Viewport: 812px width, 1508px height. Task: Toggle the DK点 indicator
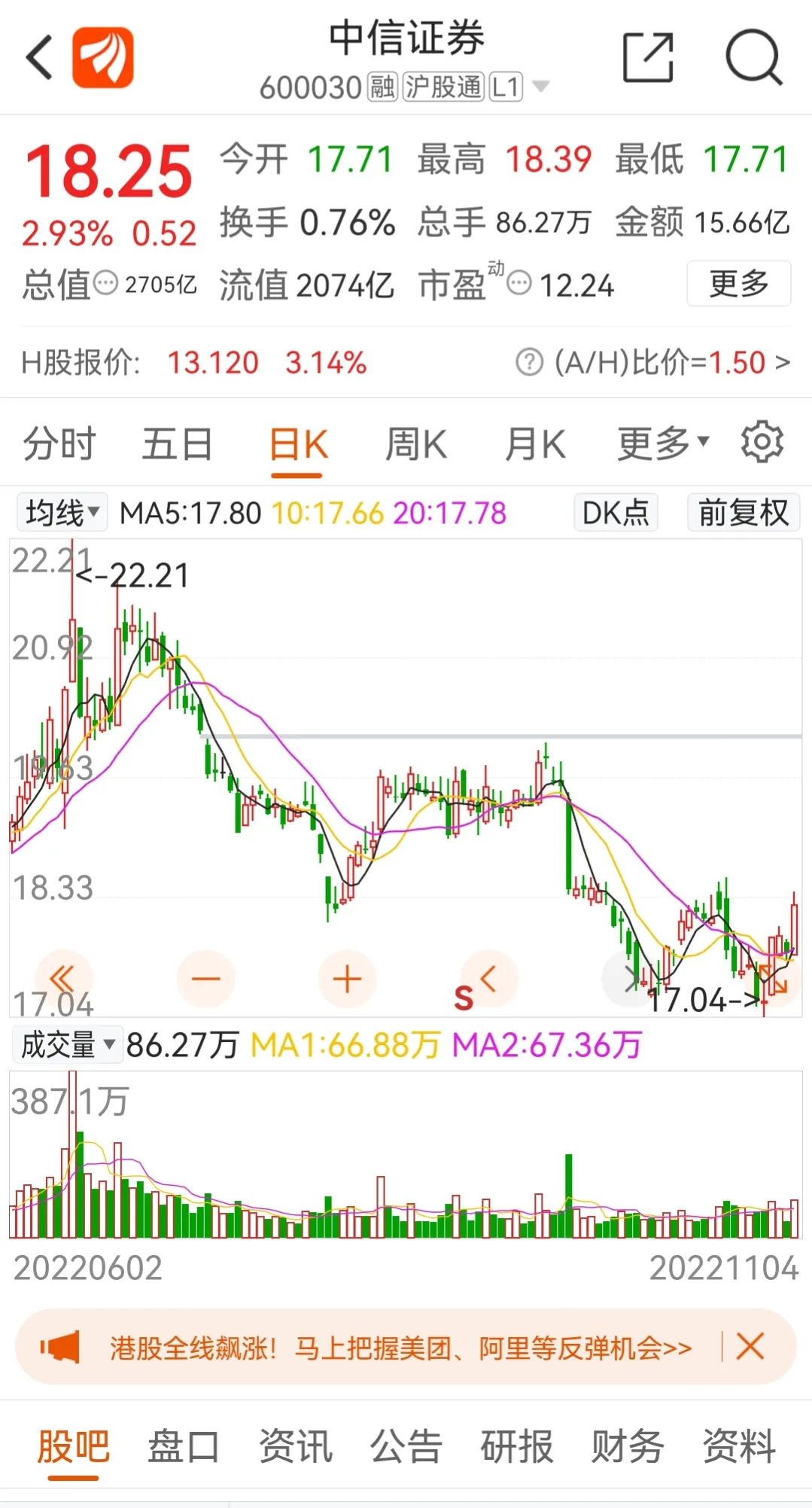(x=615, y=513)
